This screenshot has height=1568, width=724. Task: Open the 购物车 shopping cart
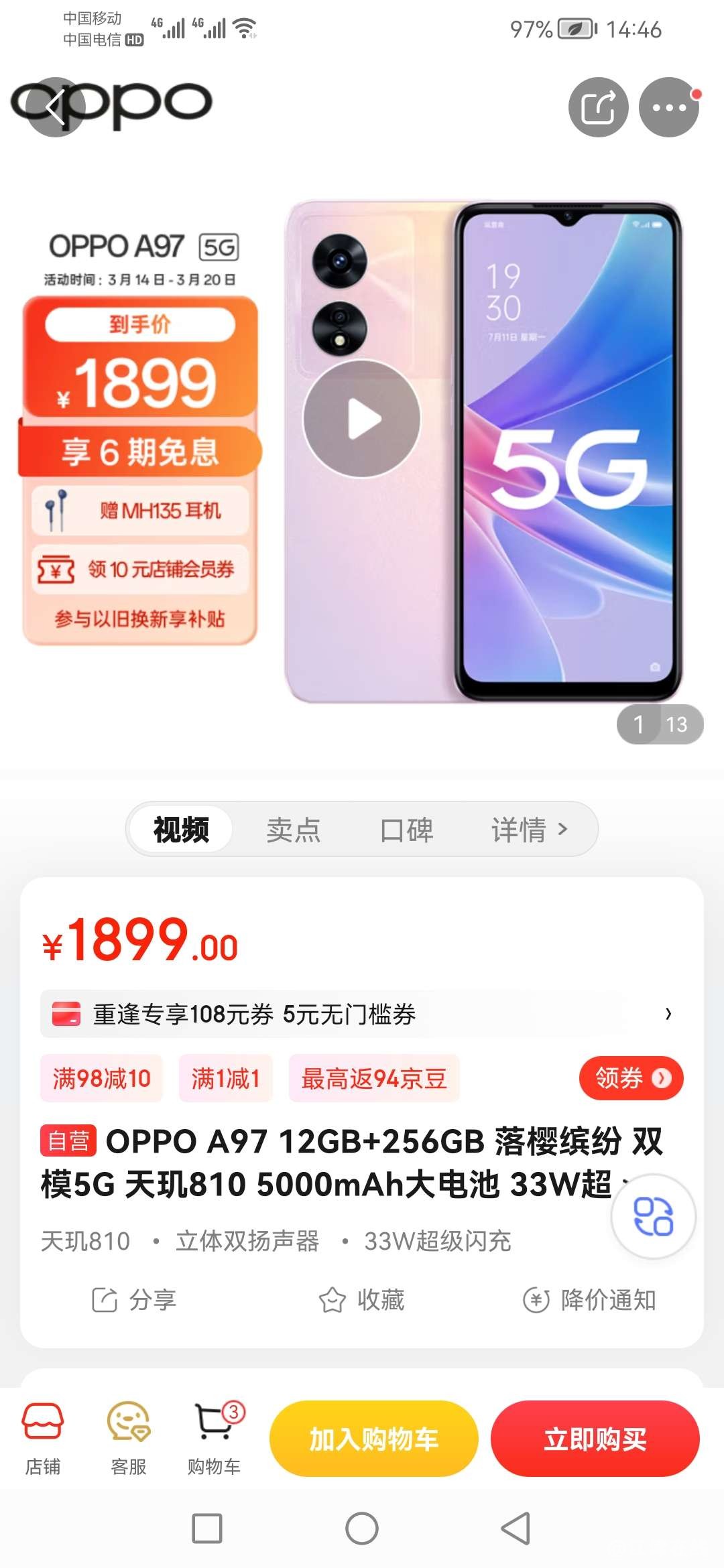[214, 1438]
